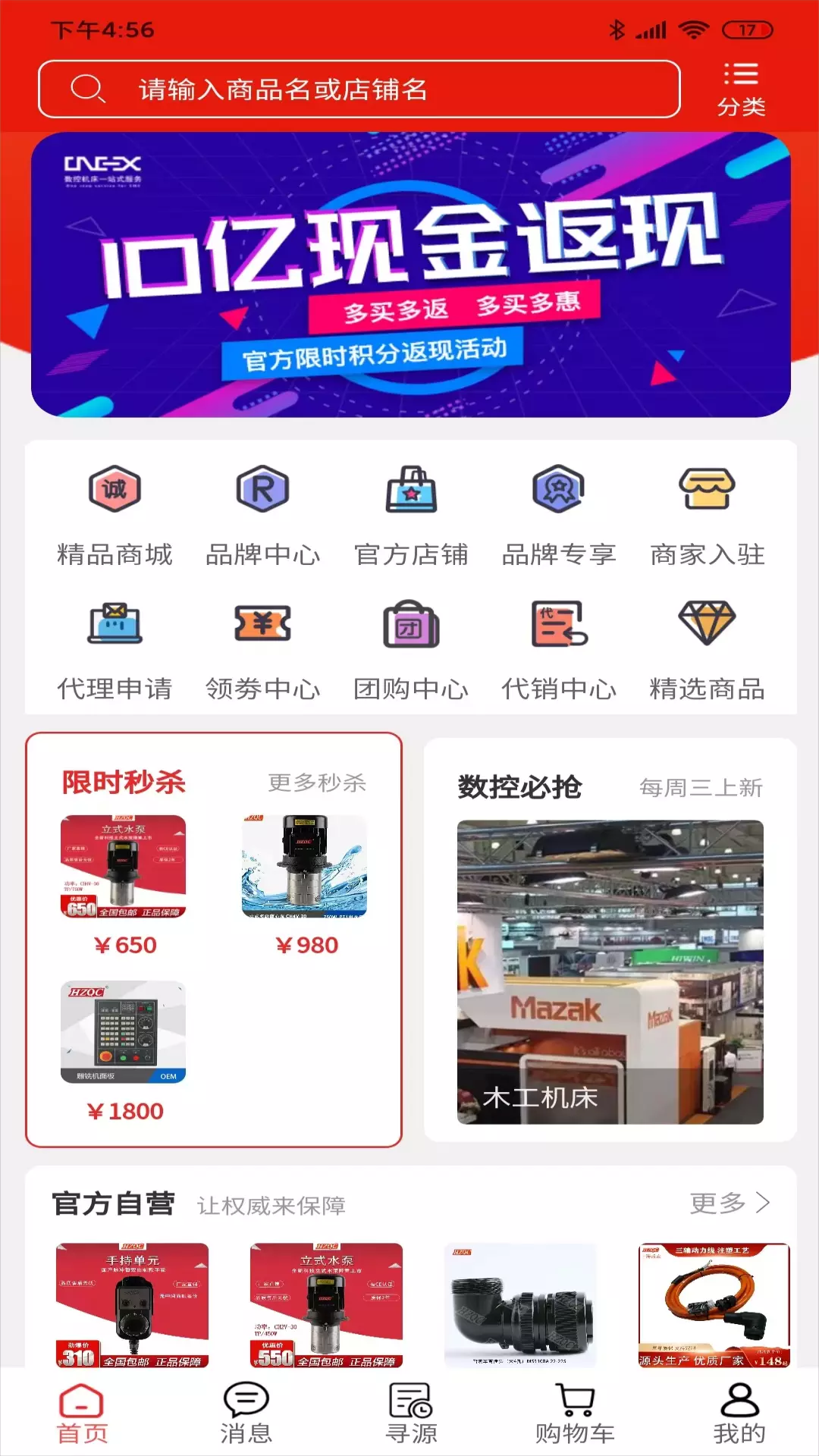Open the 分类 category list
This screenshot has height=1456, width=819.
(741, 89)
